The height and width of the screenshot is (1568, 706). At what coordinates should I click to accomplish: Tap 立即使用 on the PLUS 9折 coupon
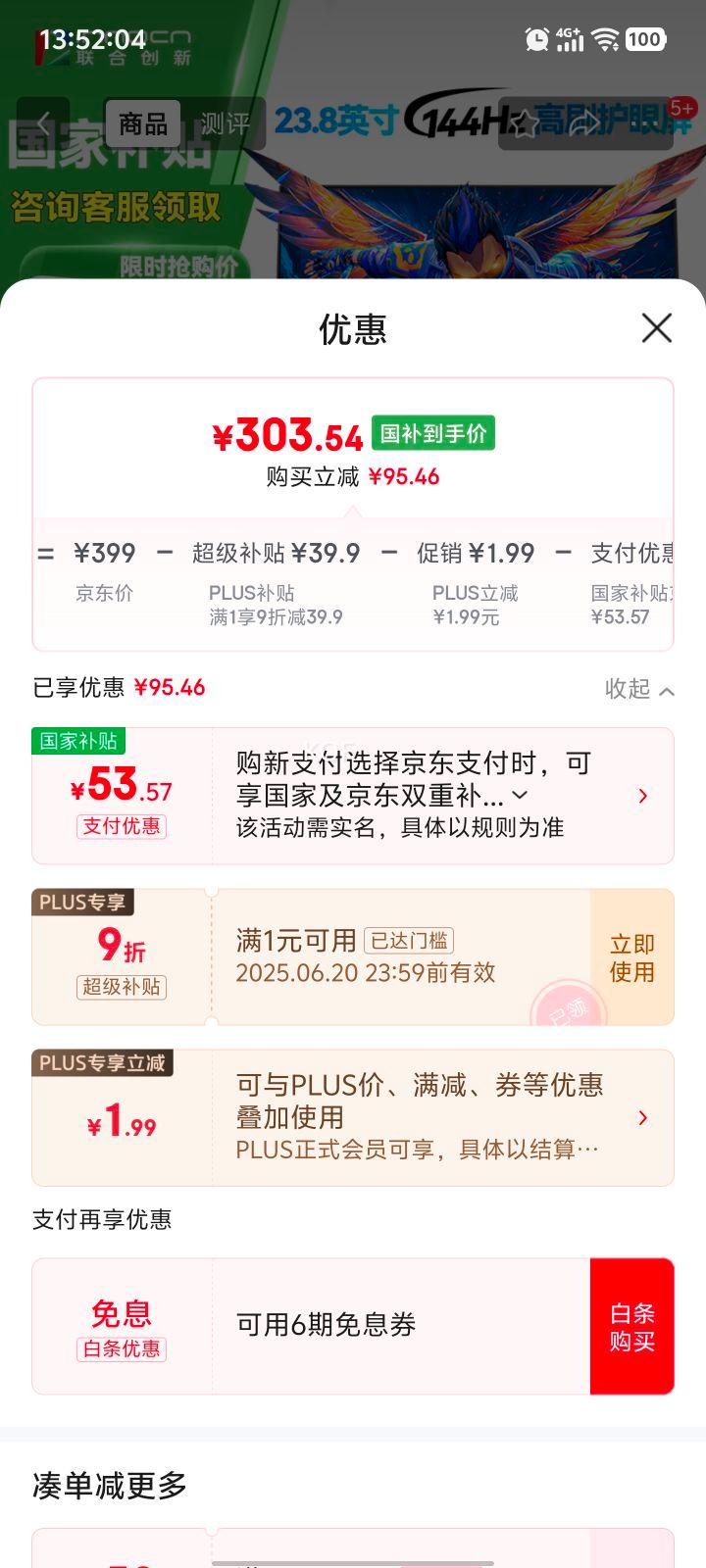pos(631,957)
